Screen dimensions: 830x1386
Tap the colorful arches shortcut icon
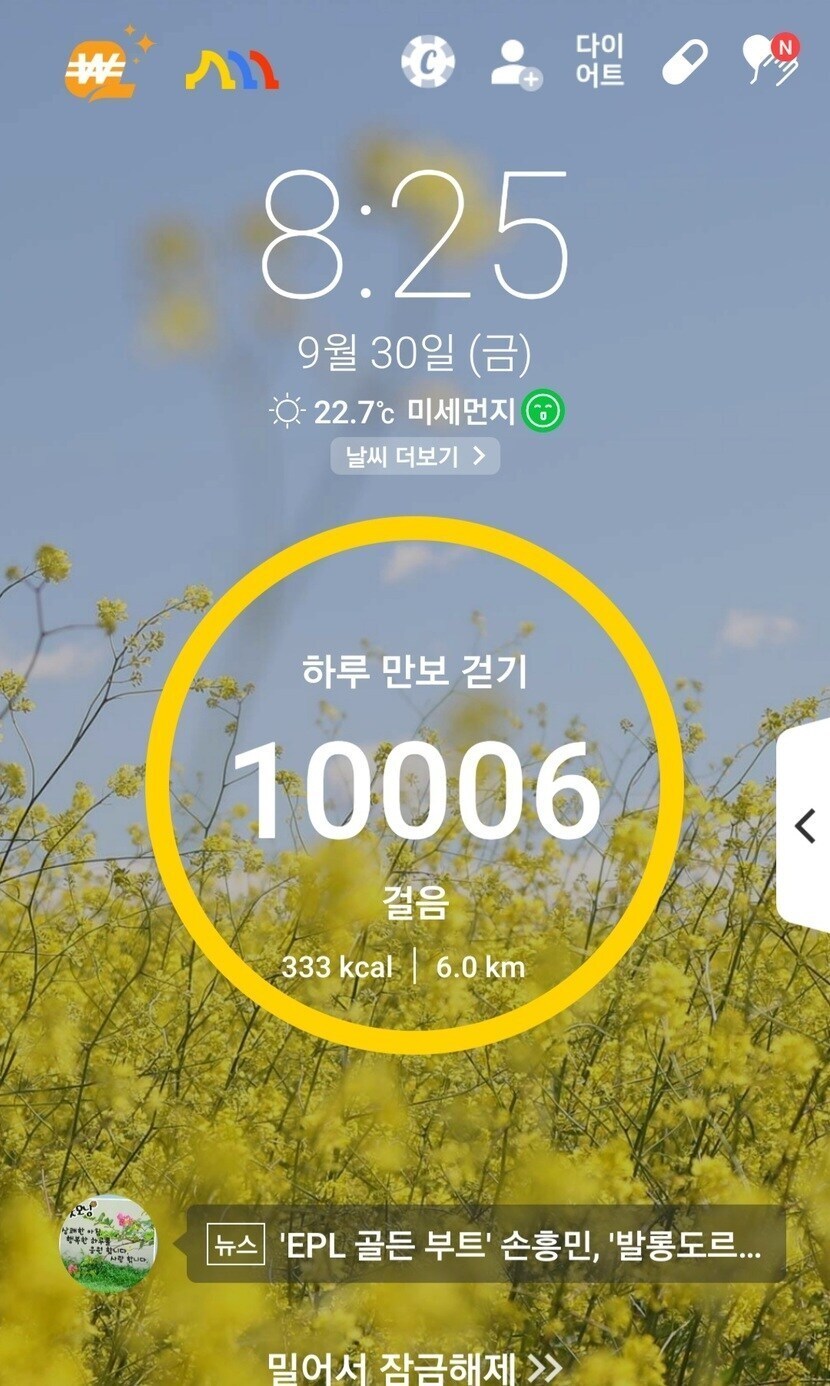(232, 70)
